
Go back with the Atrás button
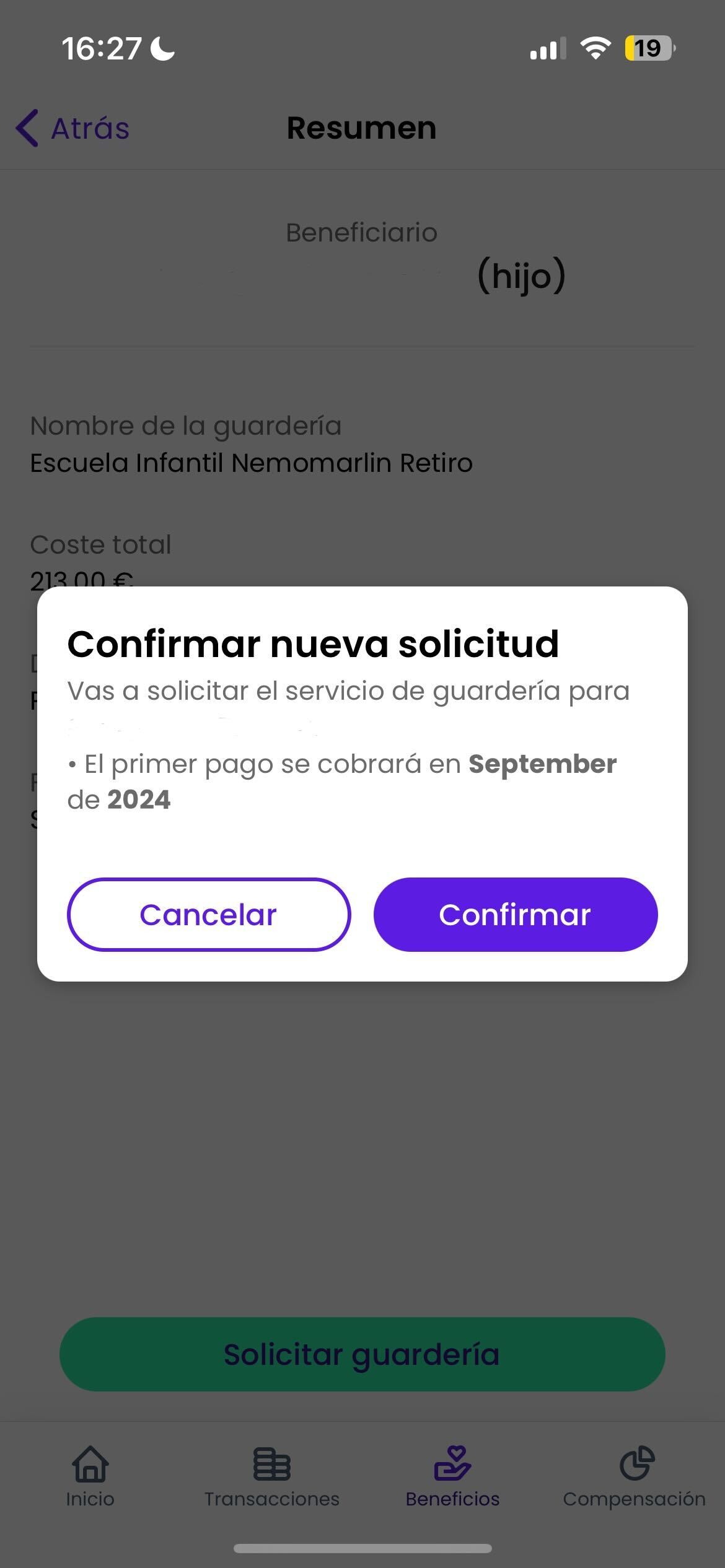pos(72,128)
